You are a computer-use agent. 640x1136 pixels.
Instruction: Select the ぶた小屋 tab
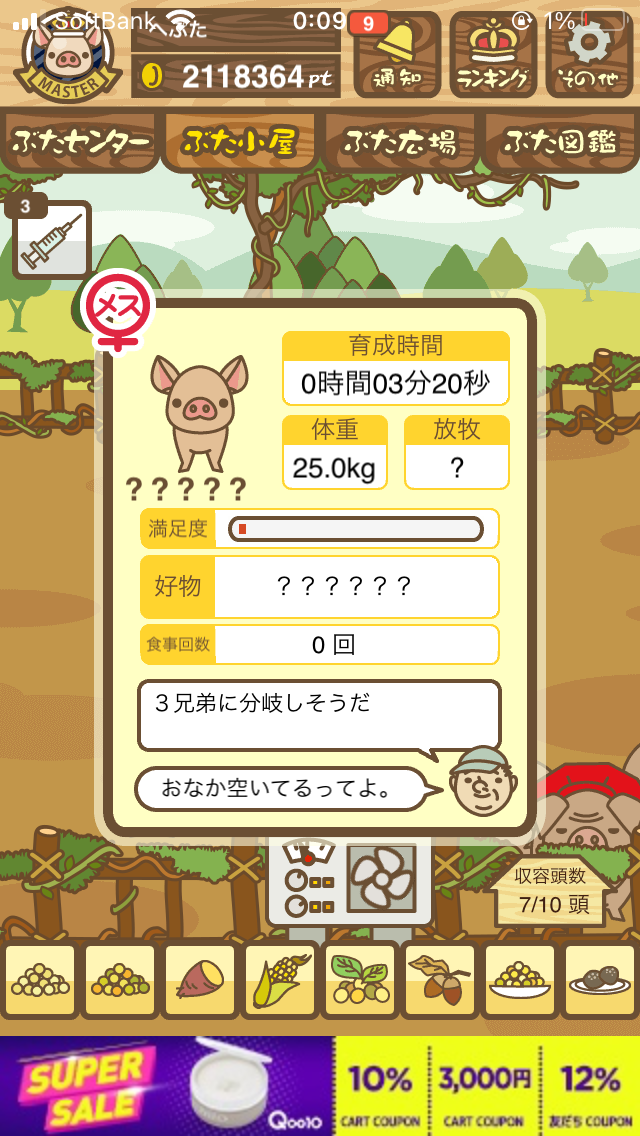click(x=240, y=142)
